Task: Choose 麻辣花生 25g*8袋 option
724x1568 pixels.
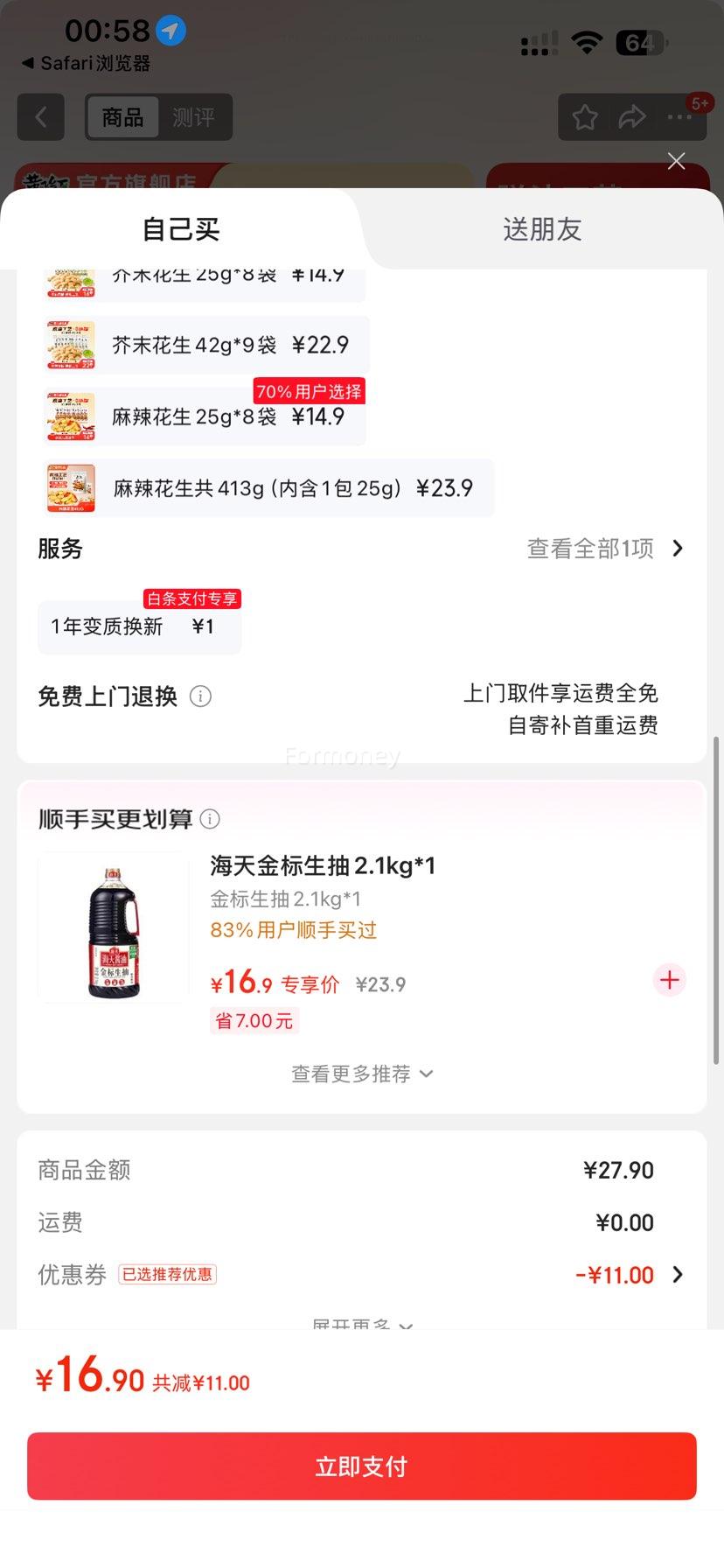Action: tap(205, 416)
